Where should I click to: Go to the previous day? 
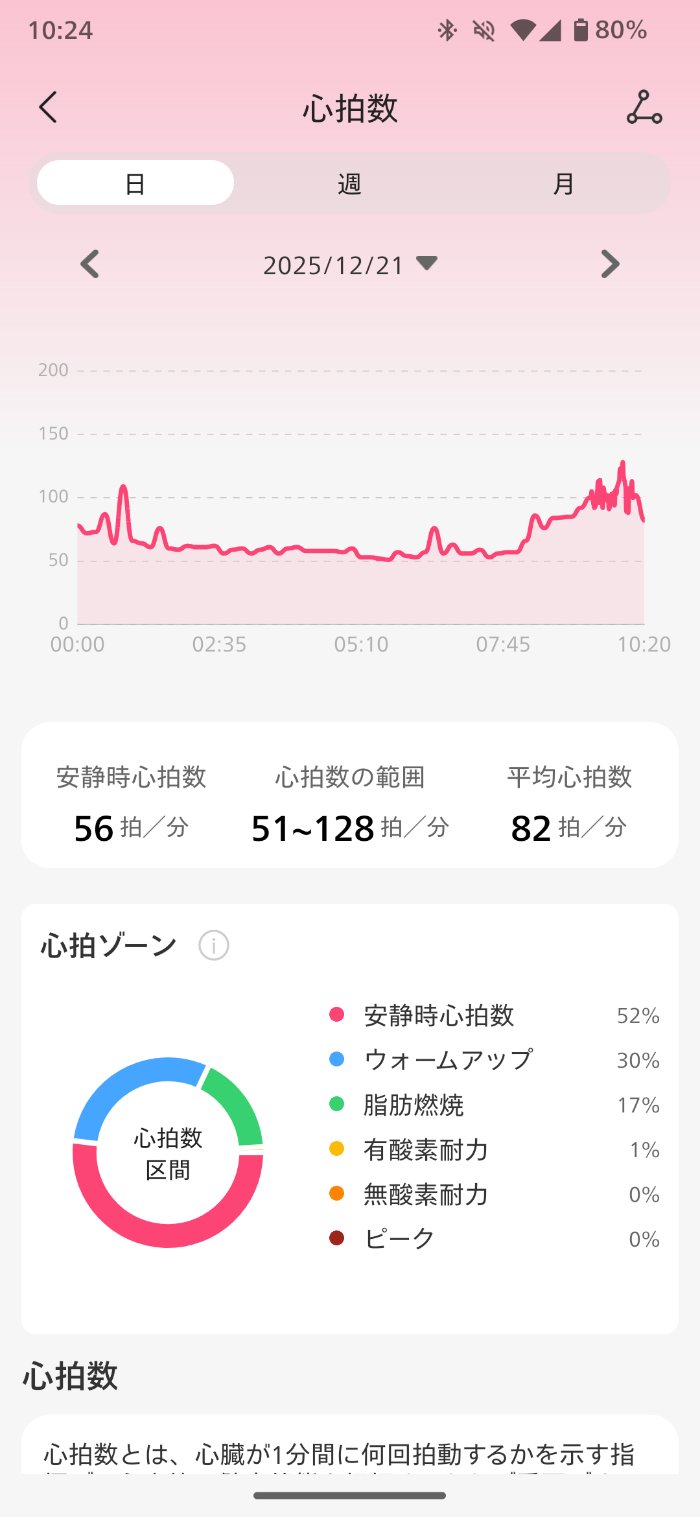(x=90, y=265)
